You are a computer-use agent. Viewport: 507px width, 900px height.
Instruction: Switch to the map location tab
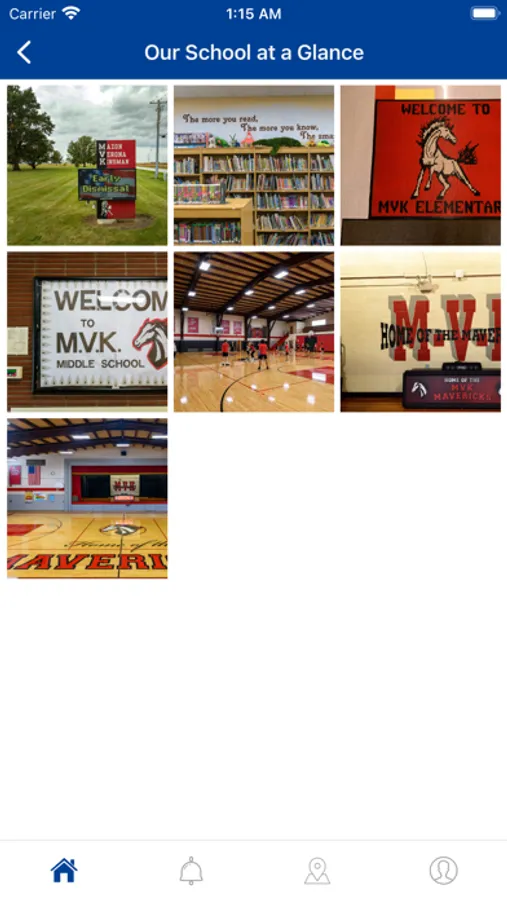click(x=317, y=871)
